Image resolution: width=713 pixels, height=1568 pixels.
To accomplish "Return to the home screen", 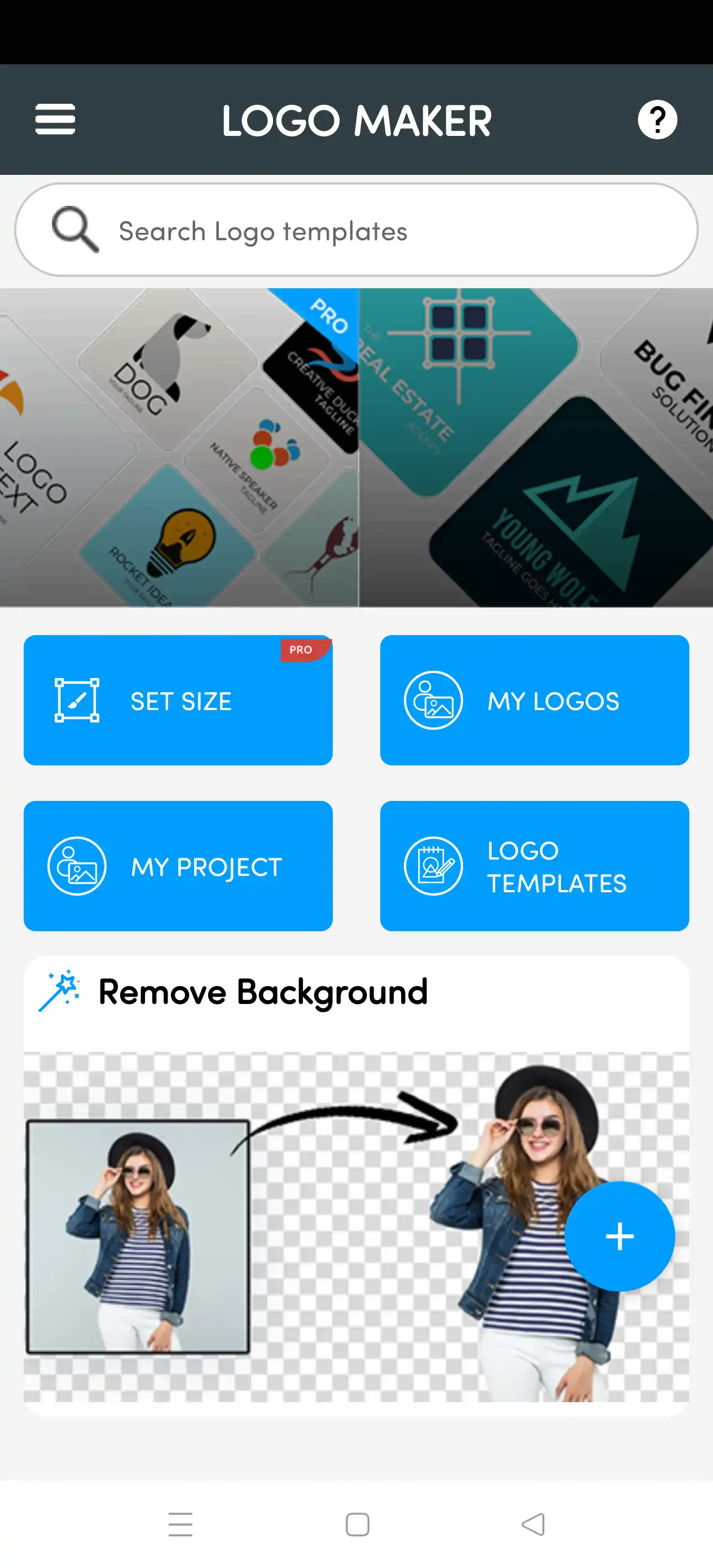I will 357,1524.
